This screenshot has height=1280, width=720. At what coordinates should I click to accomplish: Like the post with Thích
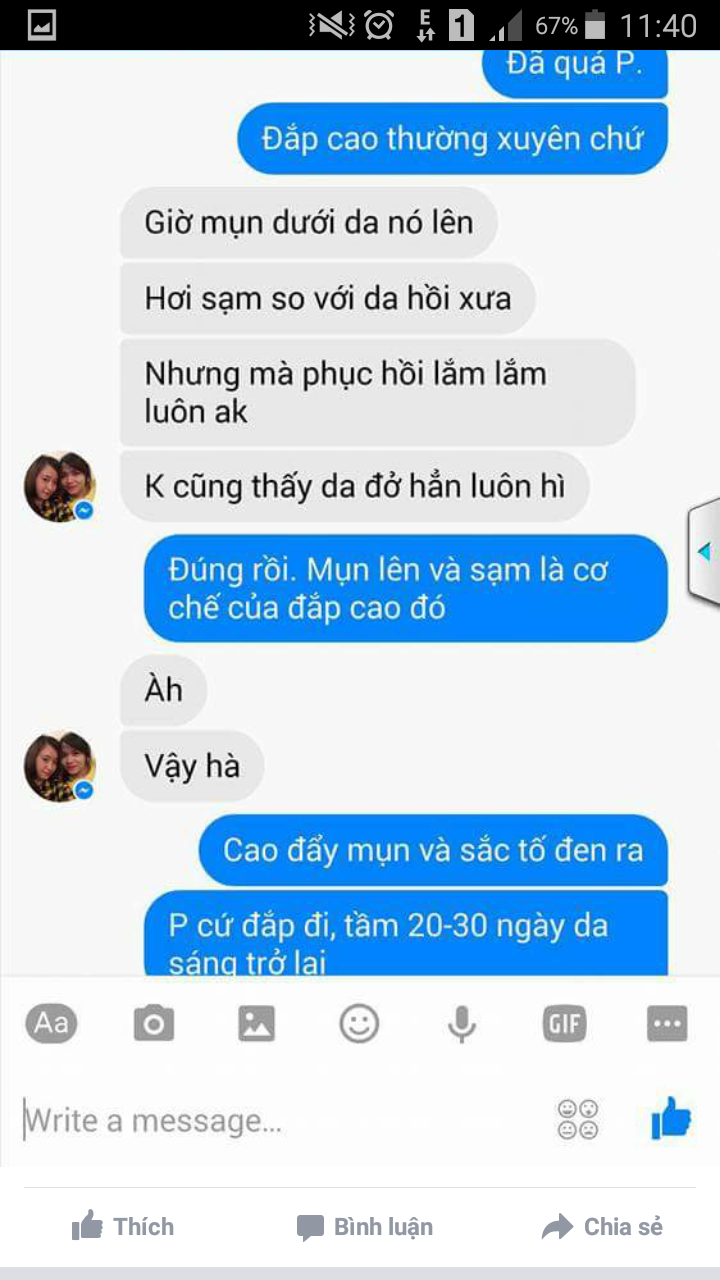123,1226
